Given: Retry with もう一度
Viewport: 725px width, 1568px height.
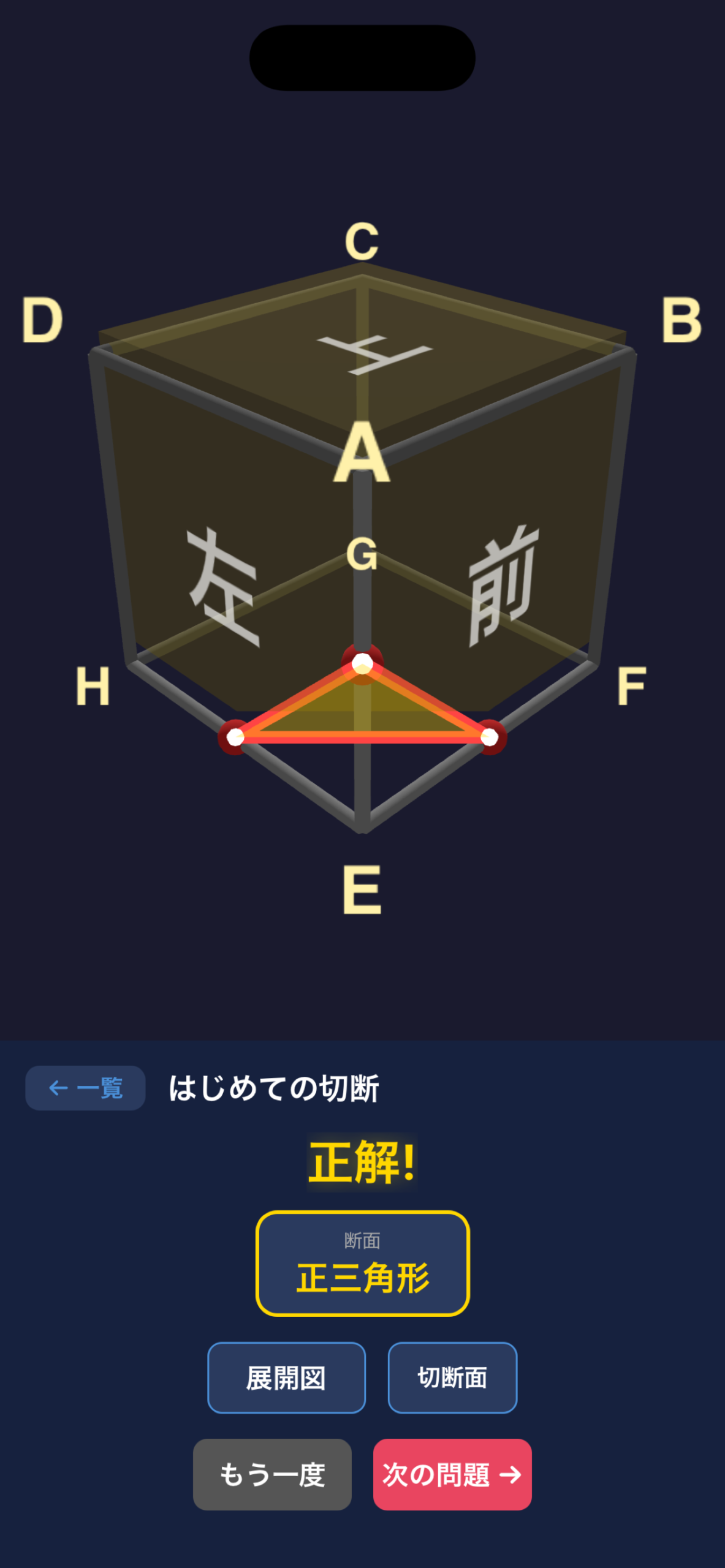Looking at the screenshot, I should (272, 1474).
